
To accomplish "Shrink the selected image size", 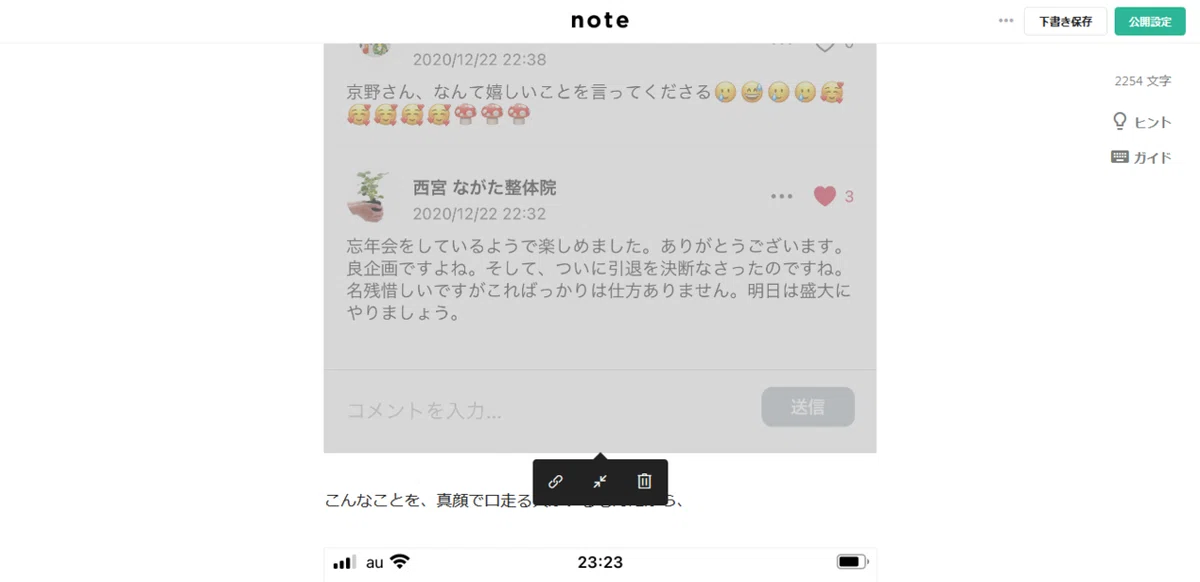I will pyautogui.click(x=600, y=481).
